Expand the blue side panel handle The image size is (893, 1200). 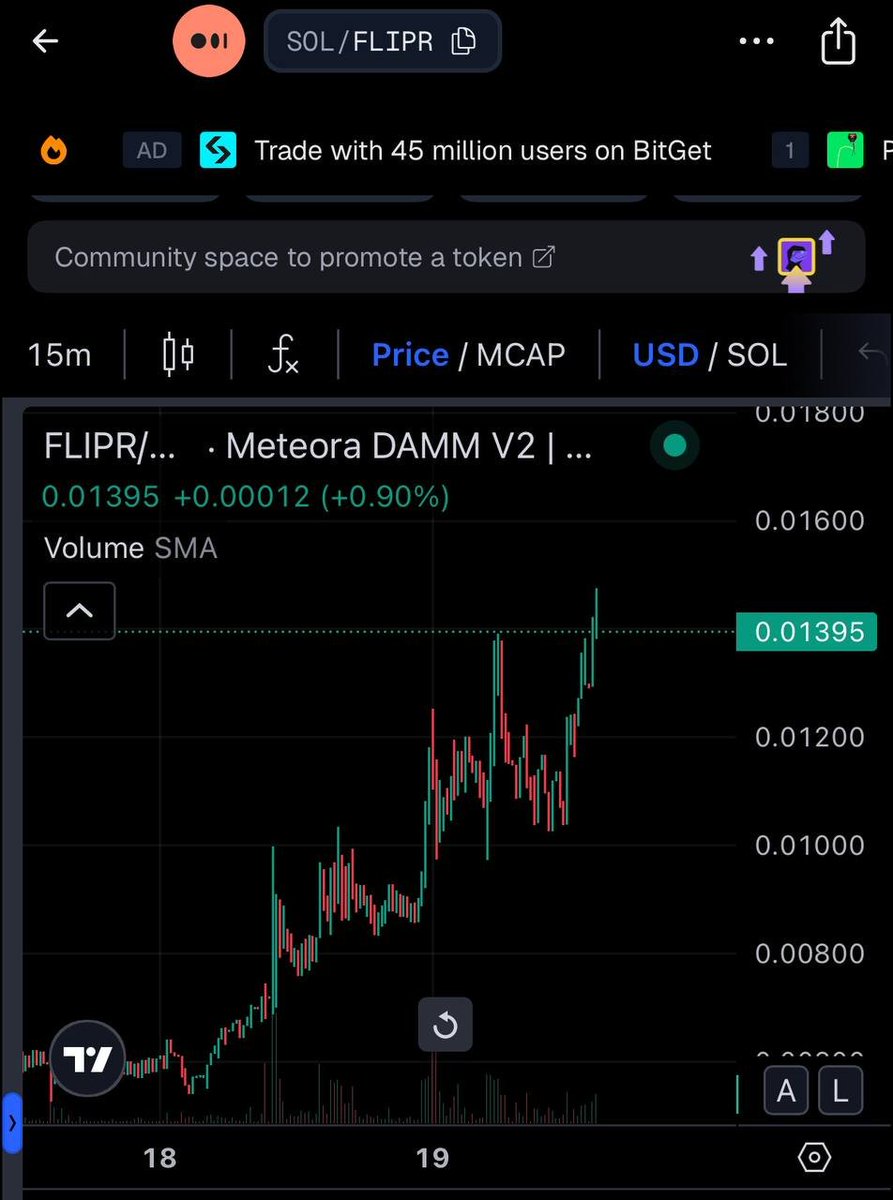(x=12, y=1124)
